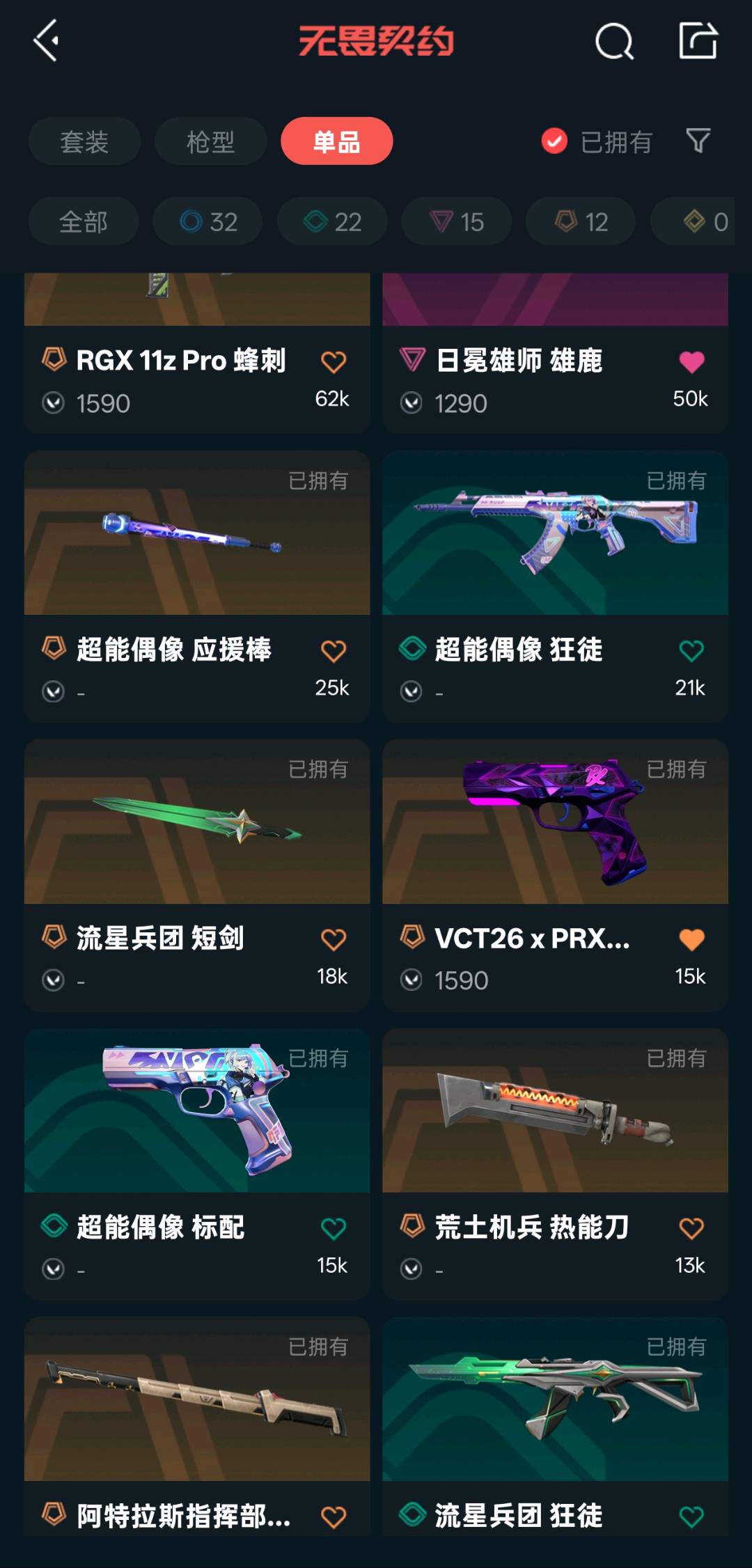Select the 全部 chip
Image resolution: width=752 pixels, height=1568 pixels.
point(83,221)
